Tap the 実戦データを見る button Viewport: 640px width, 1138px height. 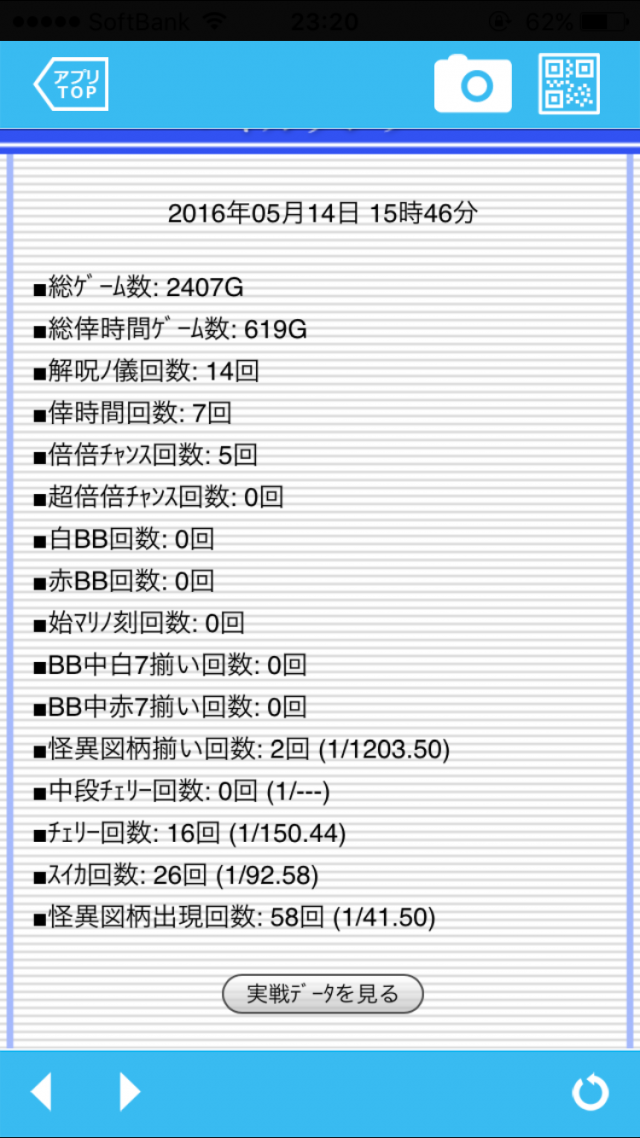click(x=322, y=994)
